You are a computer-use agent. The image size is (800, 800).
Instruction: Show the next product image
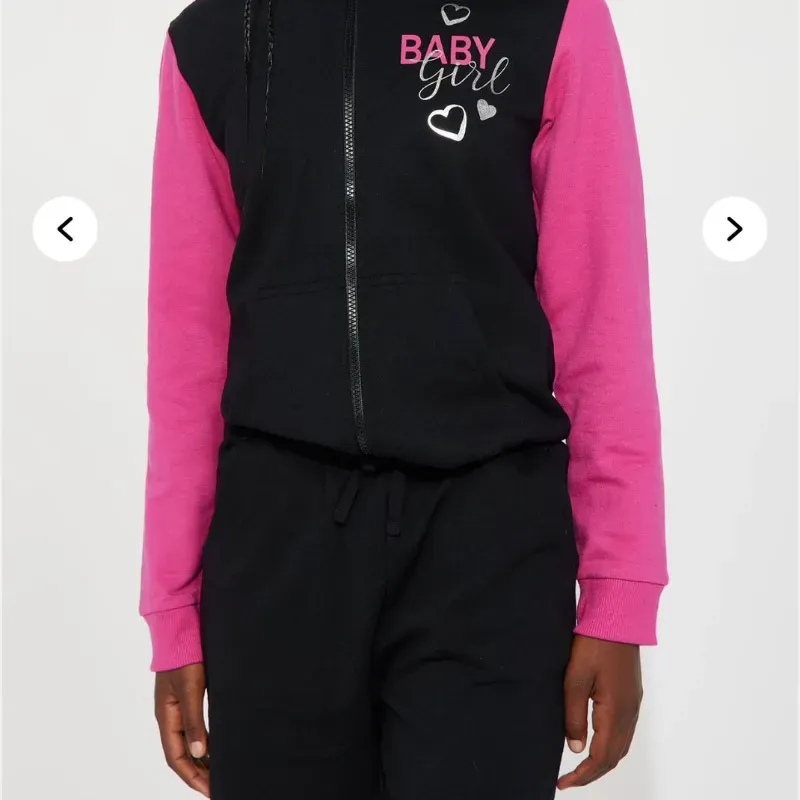tap(734, 230)
